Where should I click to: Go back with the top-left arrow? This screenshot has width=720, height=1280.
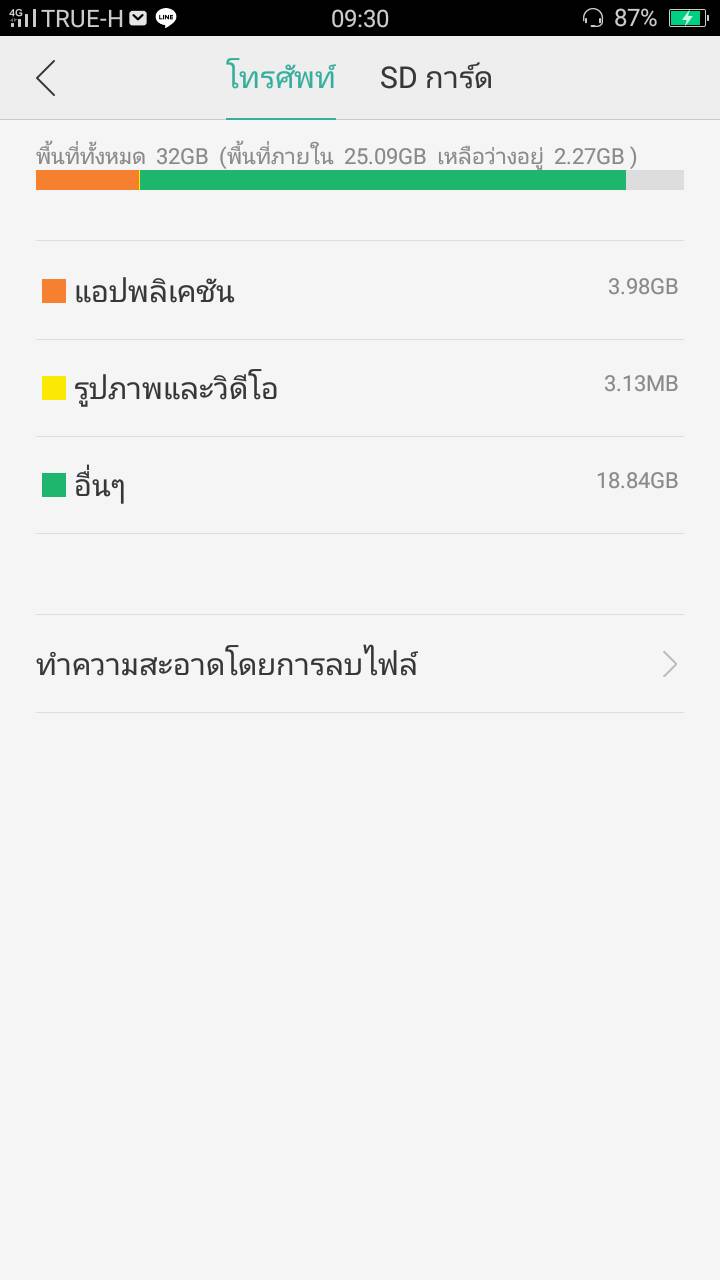pyautogui.click(x=46, y=78)
